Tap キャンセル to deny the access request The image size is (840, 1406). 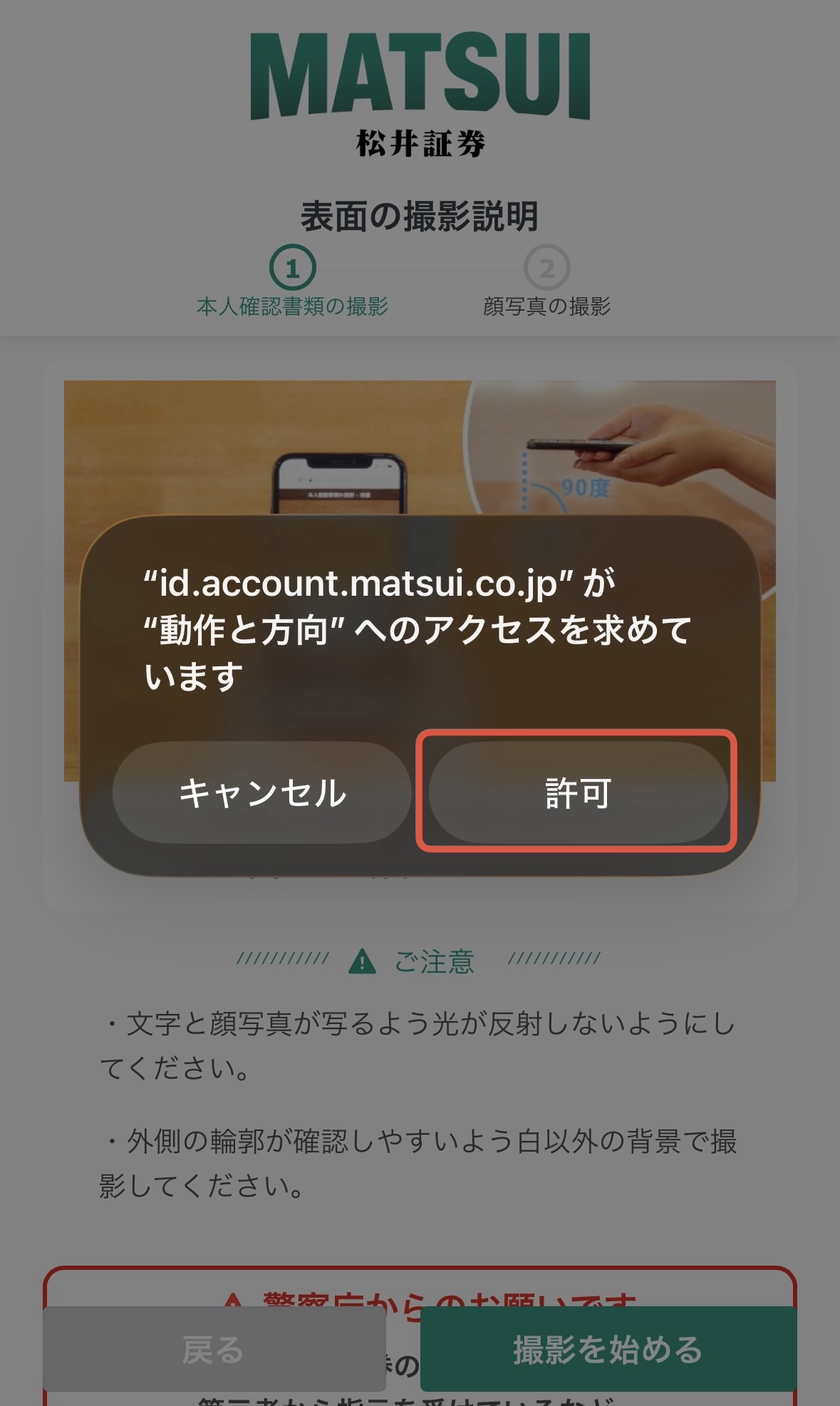(262, 792)
